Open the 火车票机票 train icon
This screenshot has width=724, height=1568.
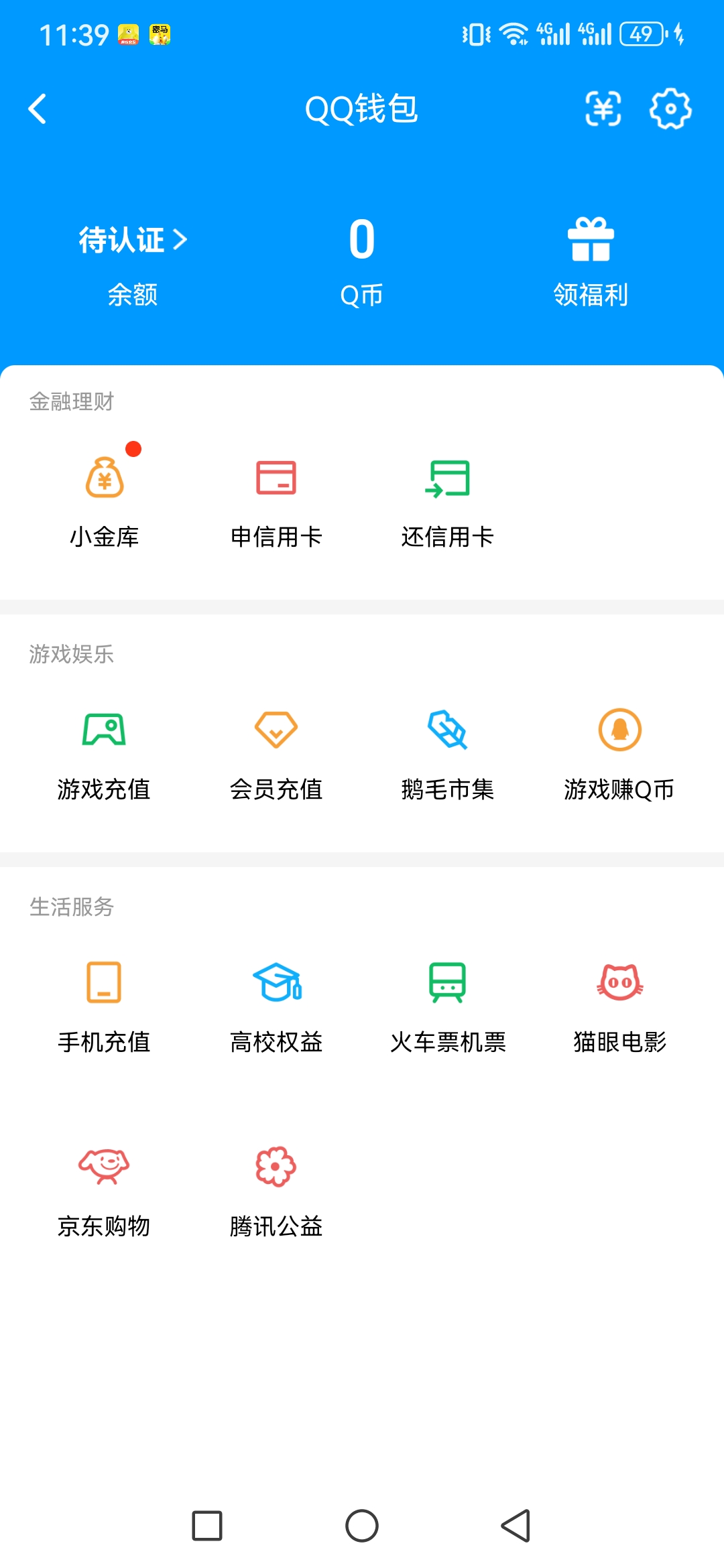coord(448,984)
